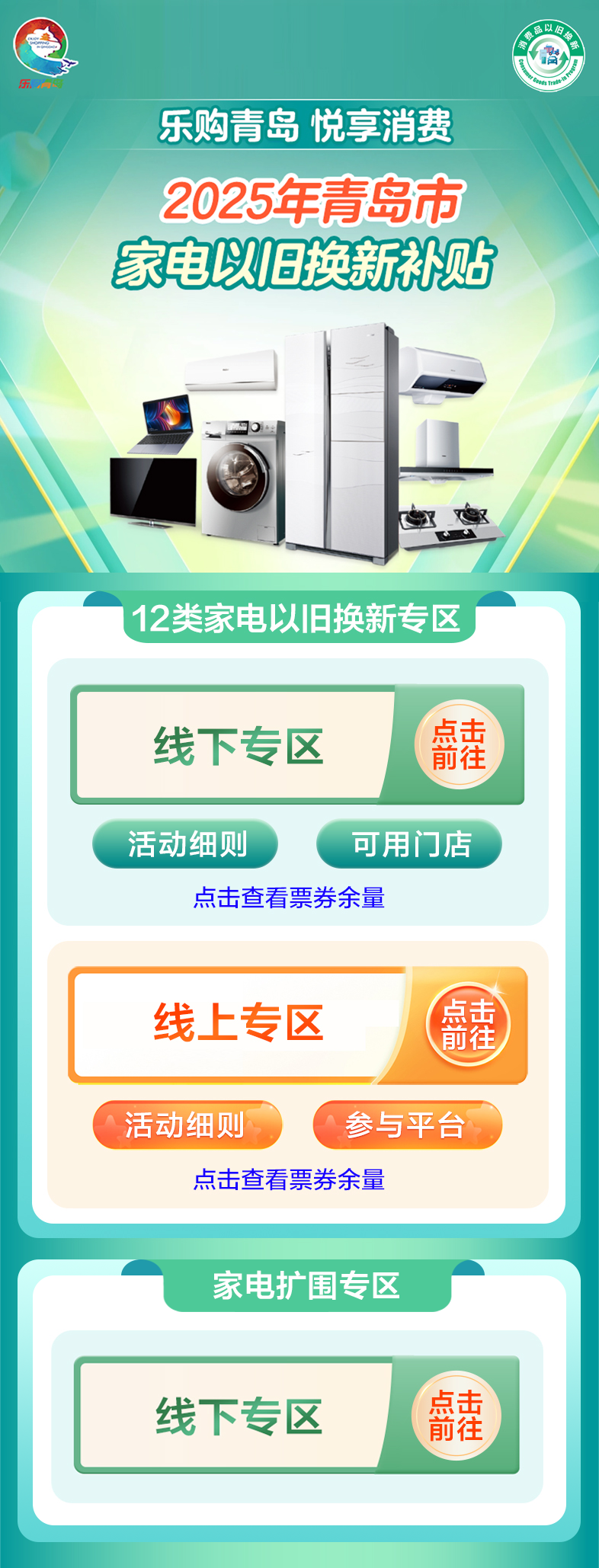599x1568 pixels.
Task: View 活动细则 for the online zone
Action: 187,1125
